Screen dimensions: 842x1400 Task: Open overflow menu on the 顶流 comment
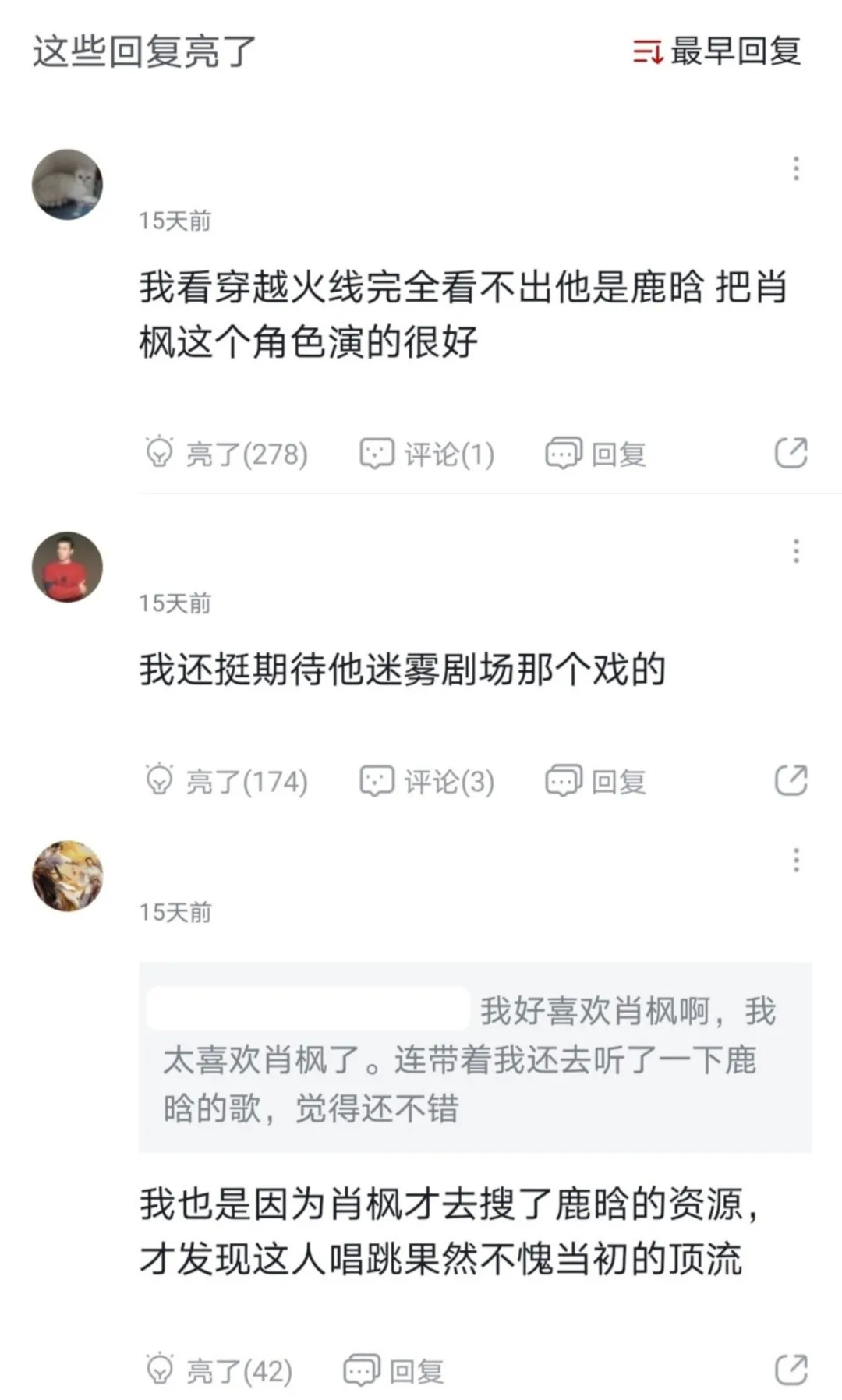click(x=796, y=860)
